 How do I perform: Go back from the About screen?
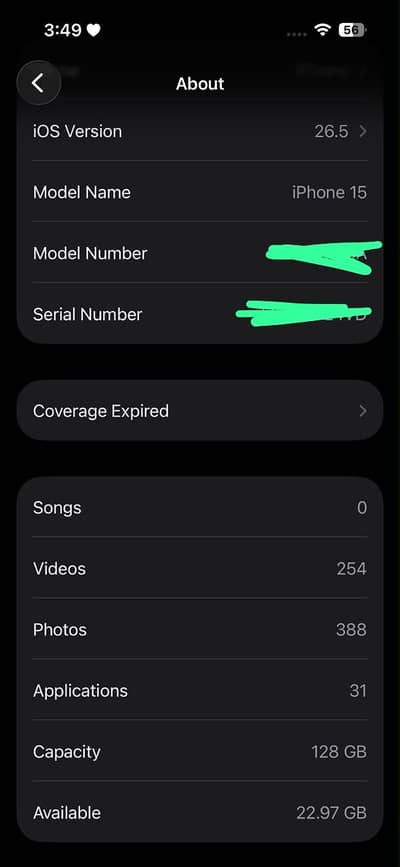coord(38,83)
